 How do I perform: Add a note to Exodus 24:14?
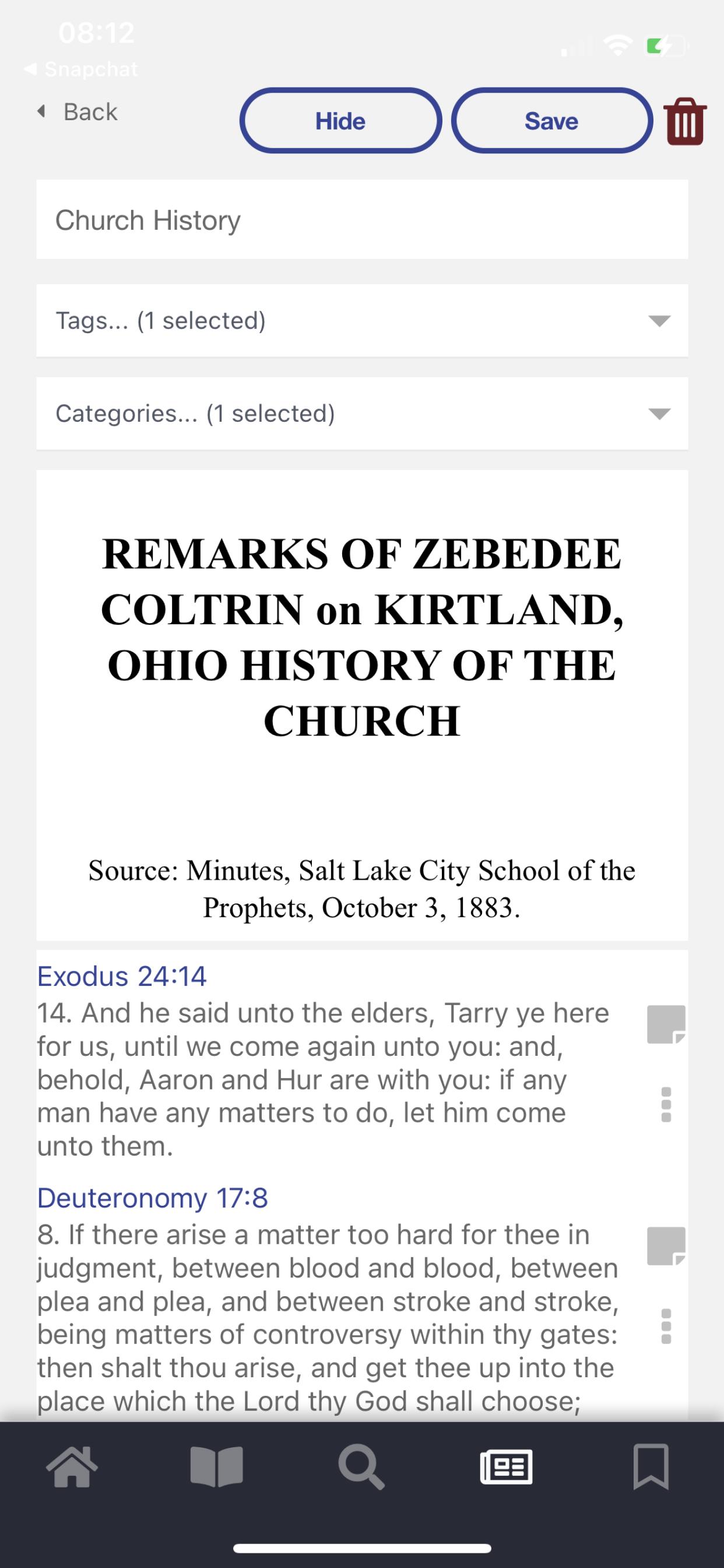[666, 1024]
